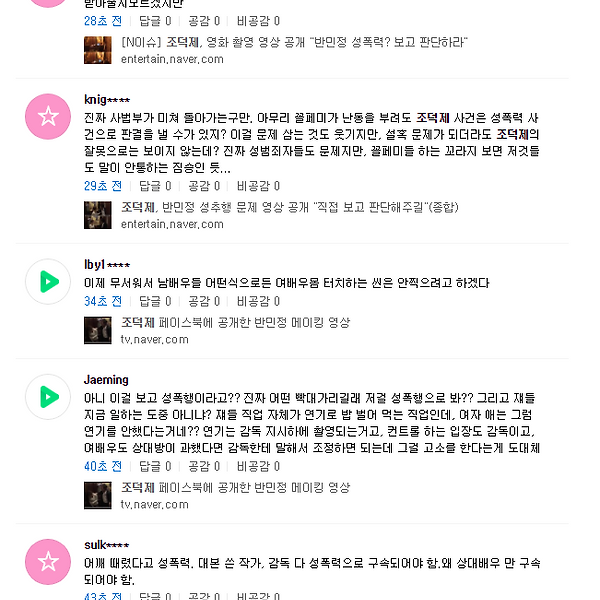This screenshot has height=600, width=600.
Task: Open thumbnail of entertain.naver.com article under knig
Action: [98, 214]
